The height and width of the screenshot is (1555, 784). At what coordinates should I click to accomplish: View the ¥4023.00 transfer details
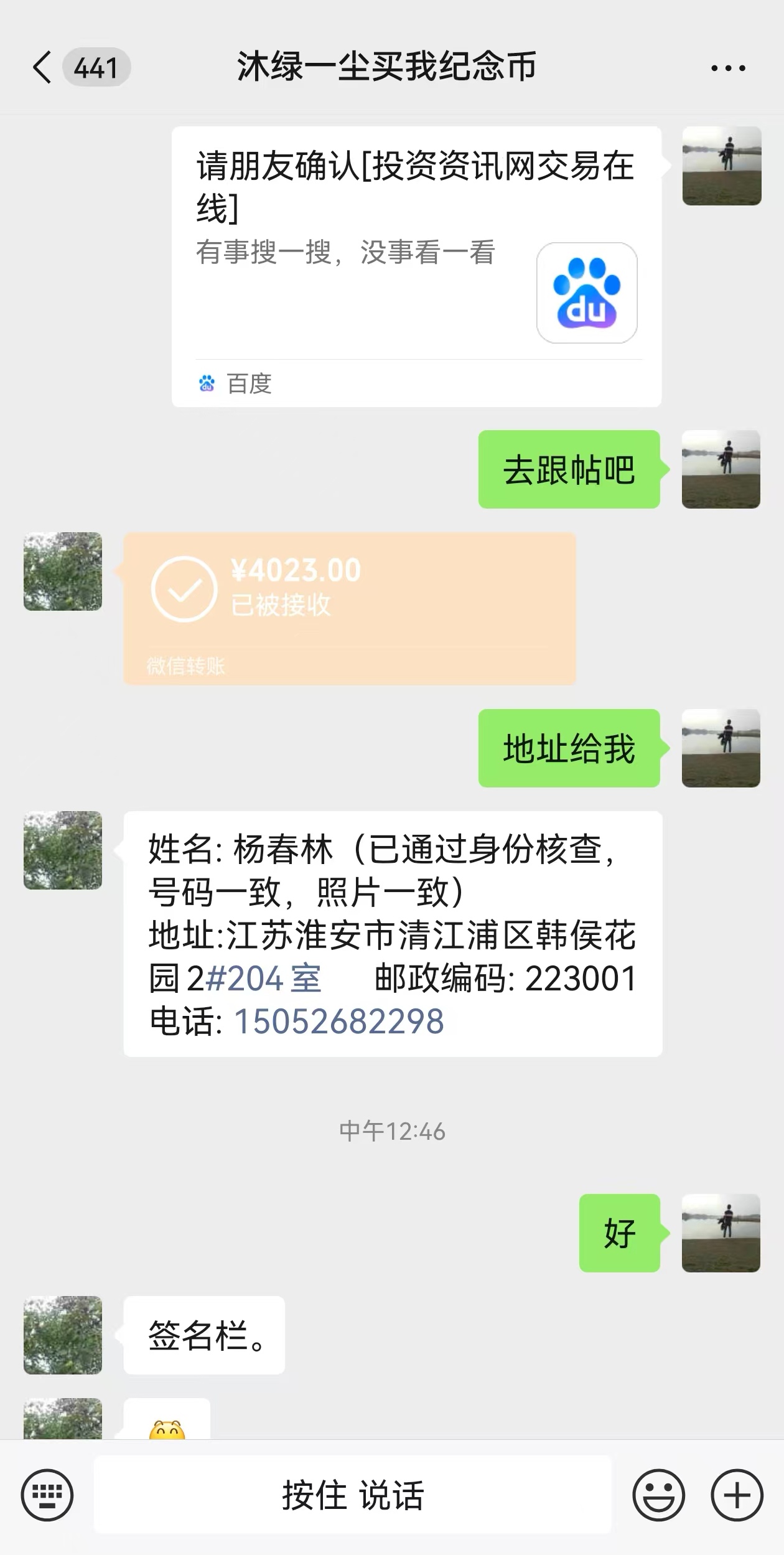click(x=349, y=608)
